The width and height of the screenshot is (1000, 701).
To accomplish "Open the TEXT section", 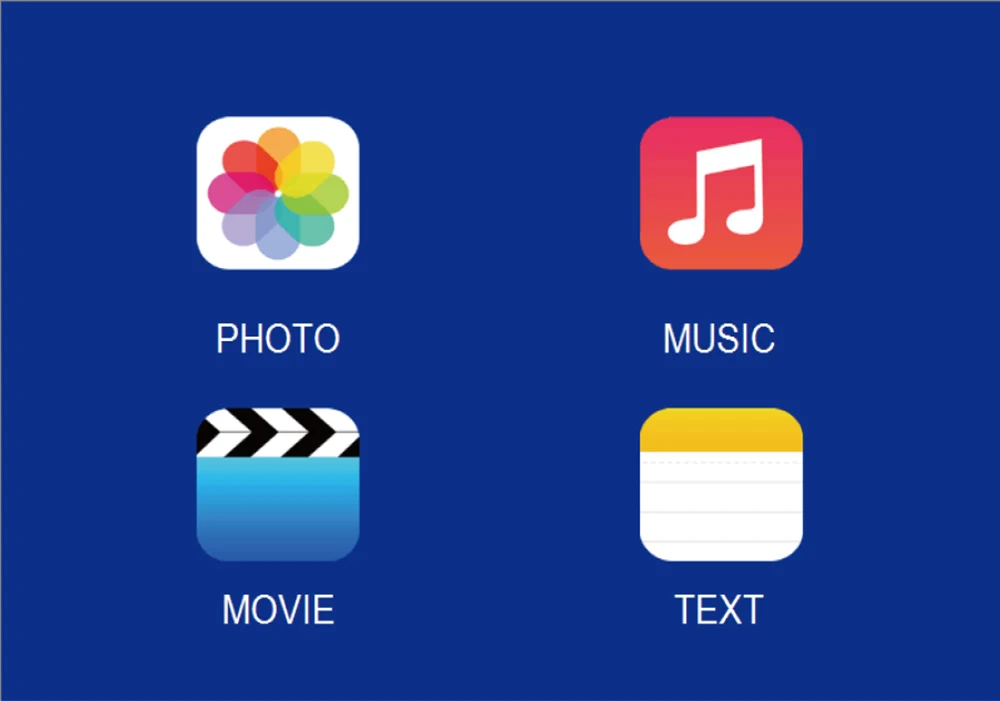I will (721, 484).
